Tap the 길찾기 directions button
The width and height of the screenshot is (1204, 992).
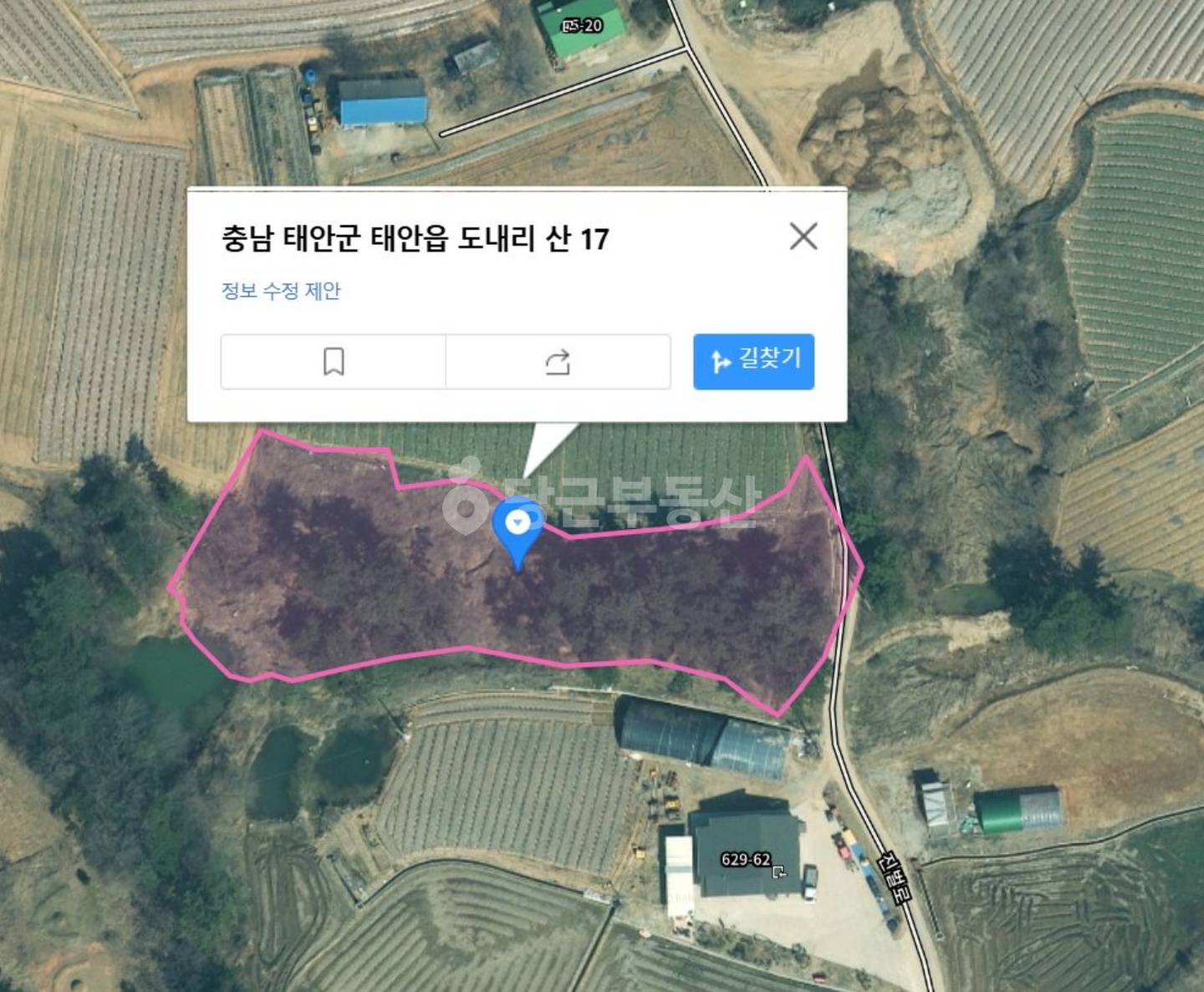[753, 361]
